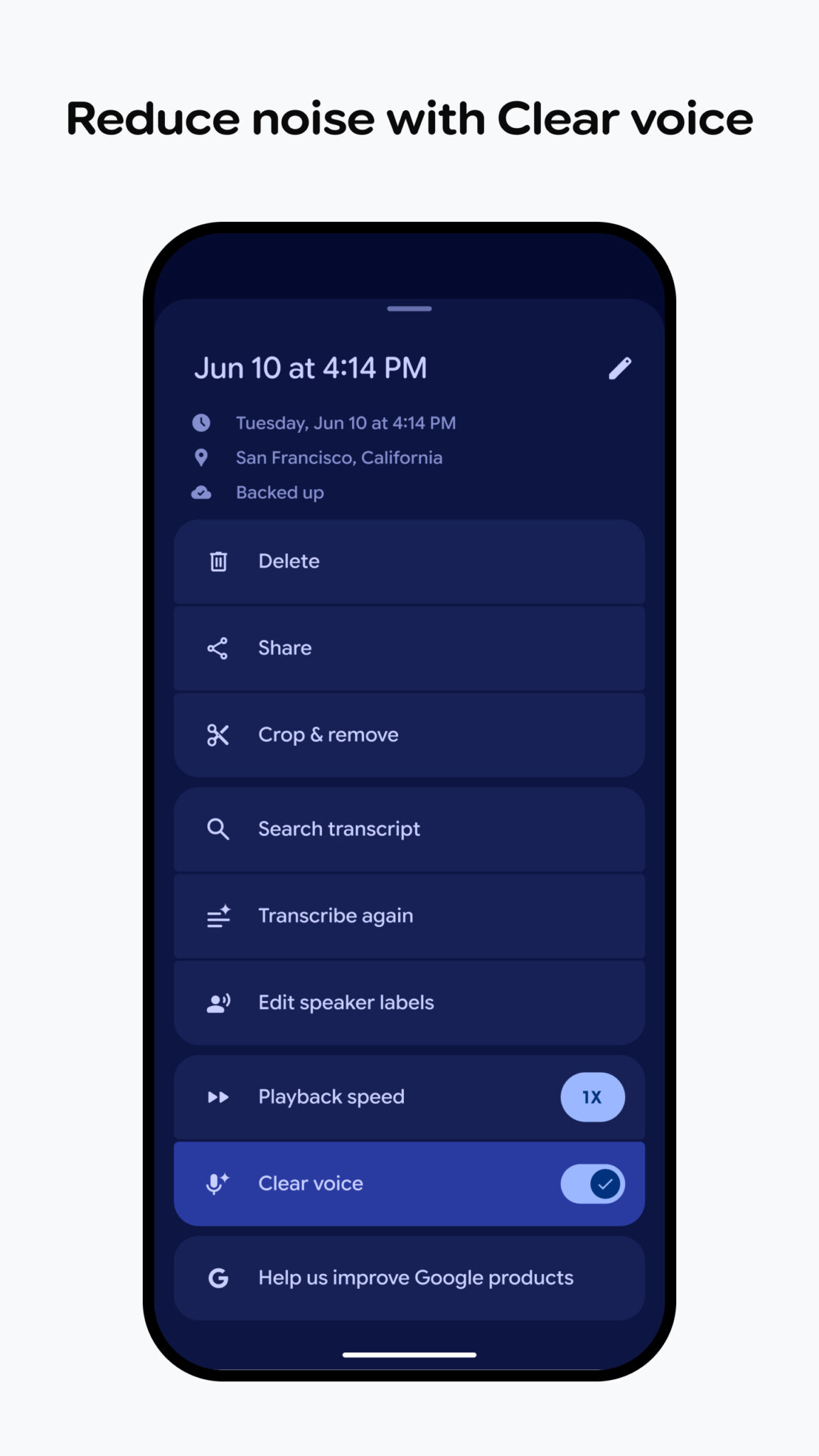Tap the Share icon

tap(218, 648)
